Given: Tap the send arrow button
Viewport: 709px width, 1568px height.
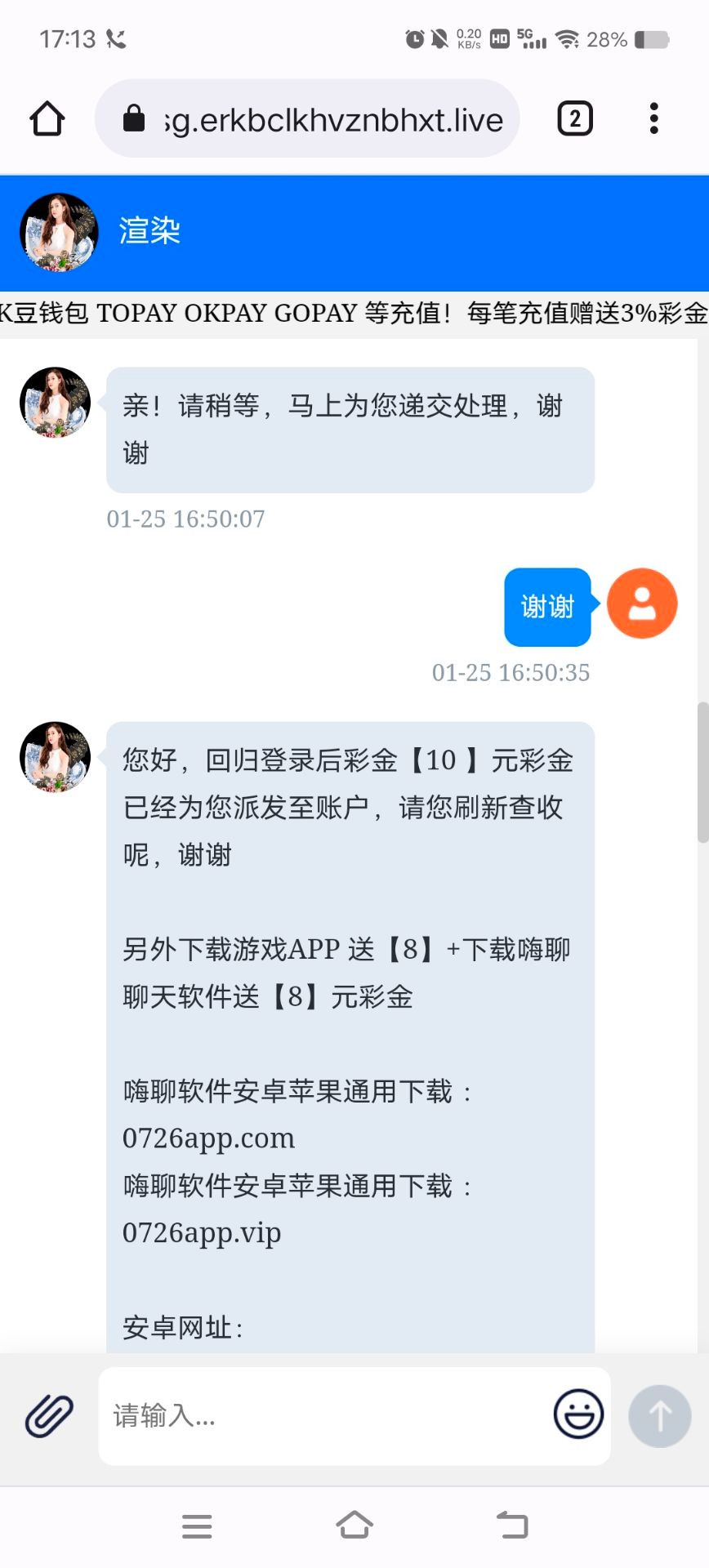Looking at the screenshot, I should tap(659, 1415).
